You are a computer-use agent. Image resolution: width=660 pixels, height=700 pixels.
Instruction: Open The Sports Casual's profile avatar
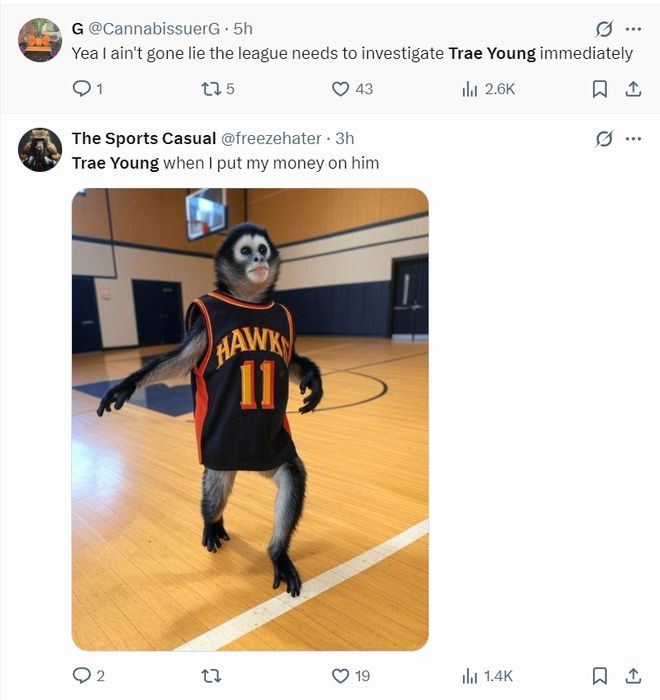pyautogui.click(x=40, y=149)
